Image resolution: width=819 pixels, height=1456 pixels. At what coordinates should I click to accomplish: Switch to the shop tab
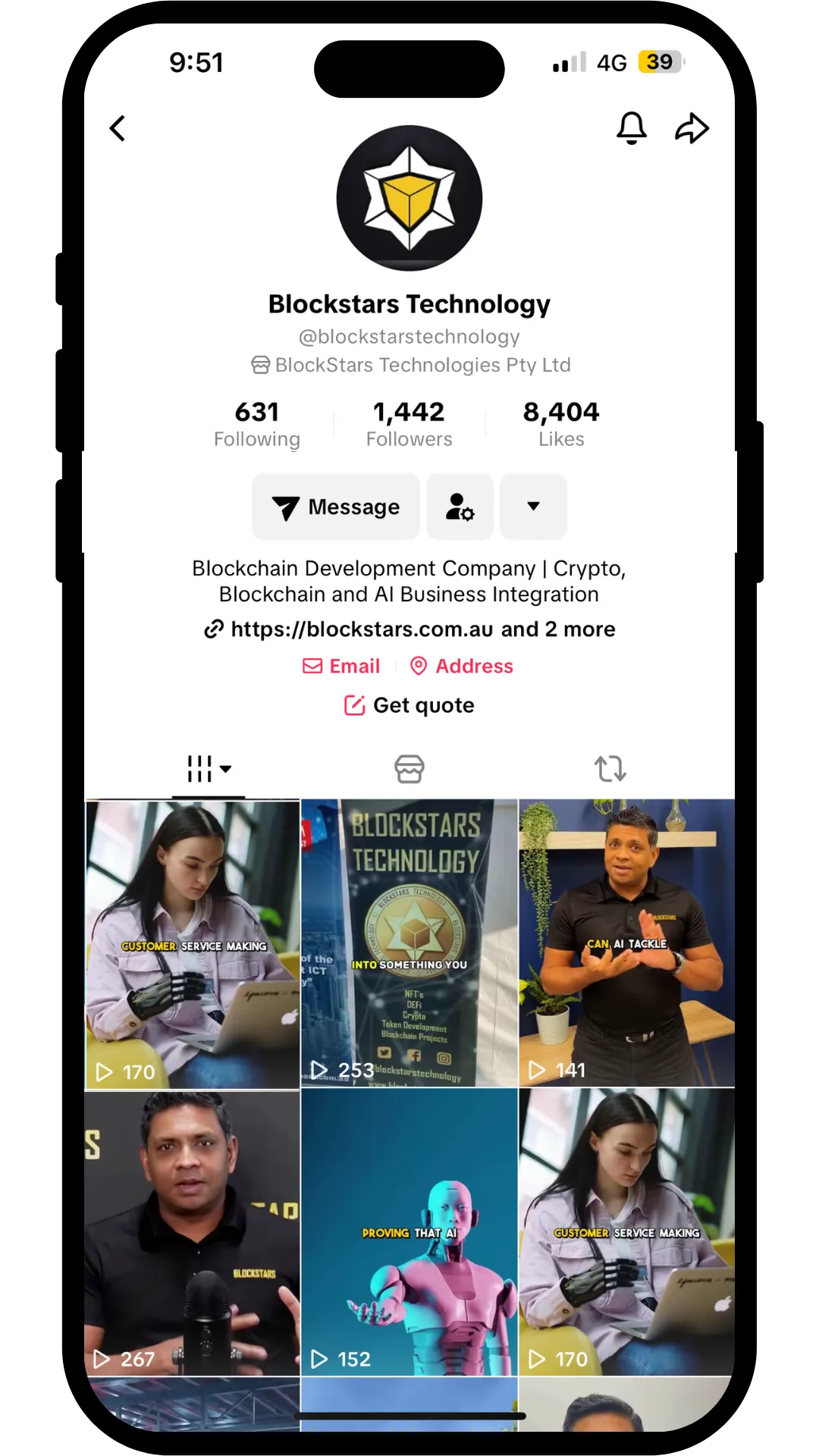coord(409,769)
